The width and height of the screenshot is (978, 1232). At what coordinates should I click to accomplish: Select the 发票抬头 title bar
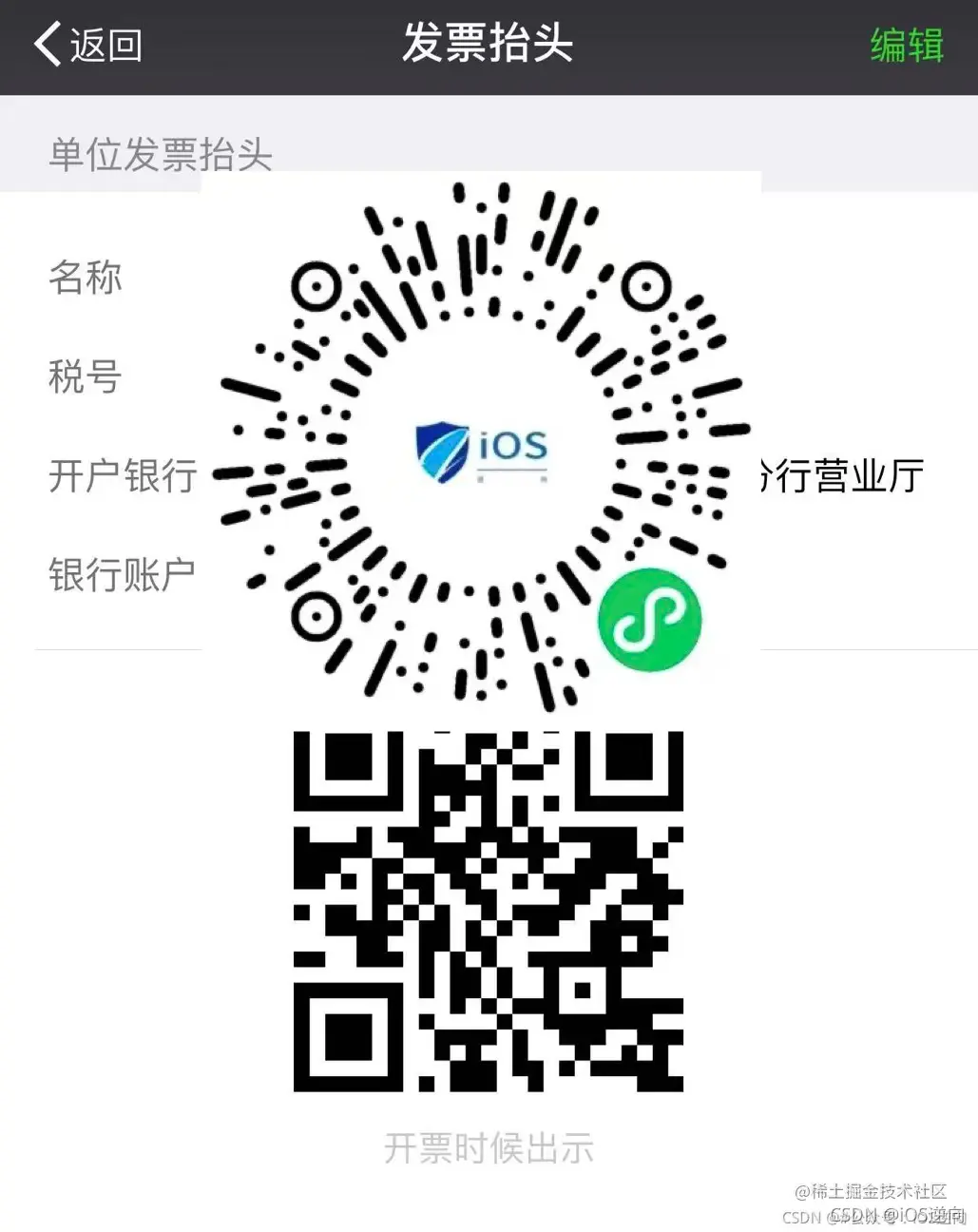[489, 43]
